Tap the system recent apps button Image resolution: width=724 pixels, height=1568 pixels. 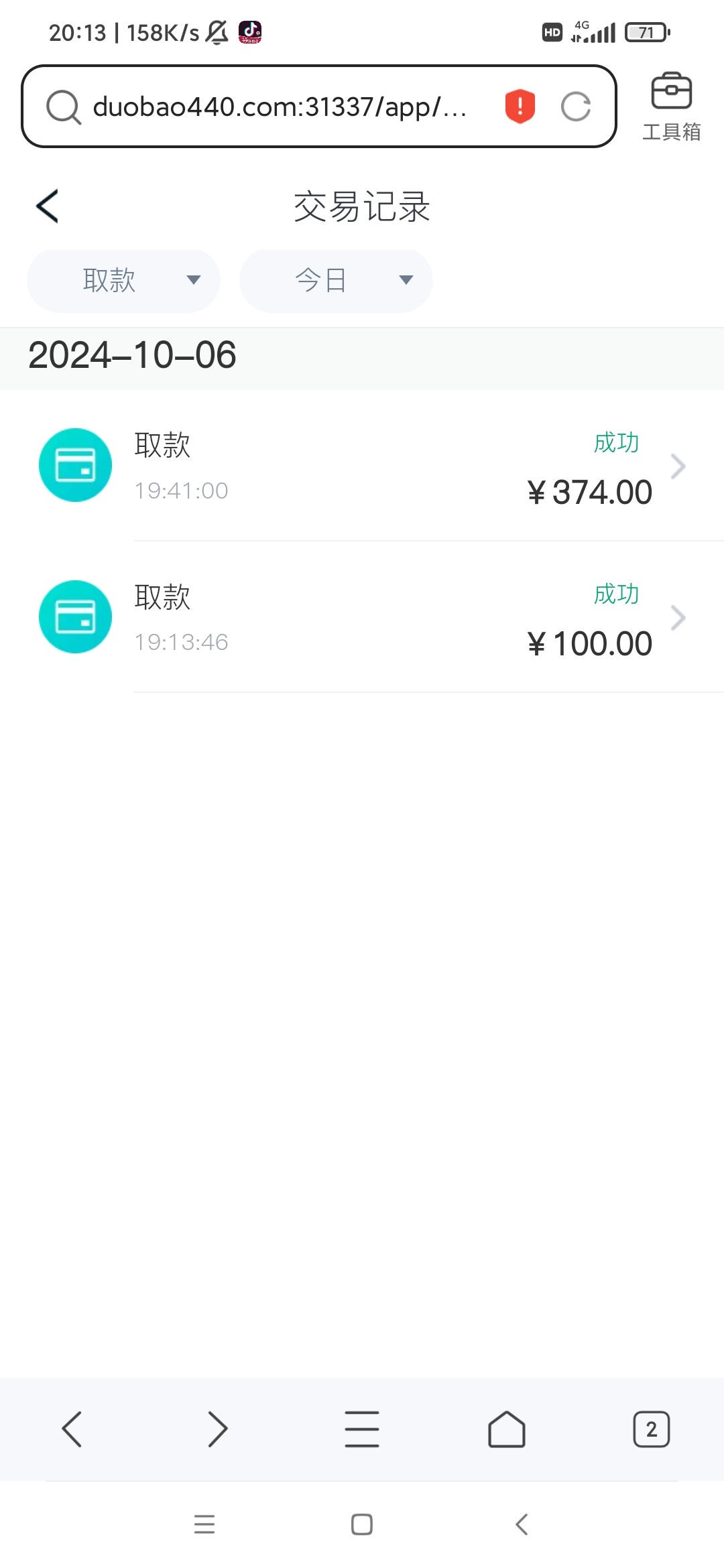coord(204,1524)
